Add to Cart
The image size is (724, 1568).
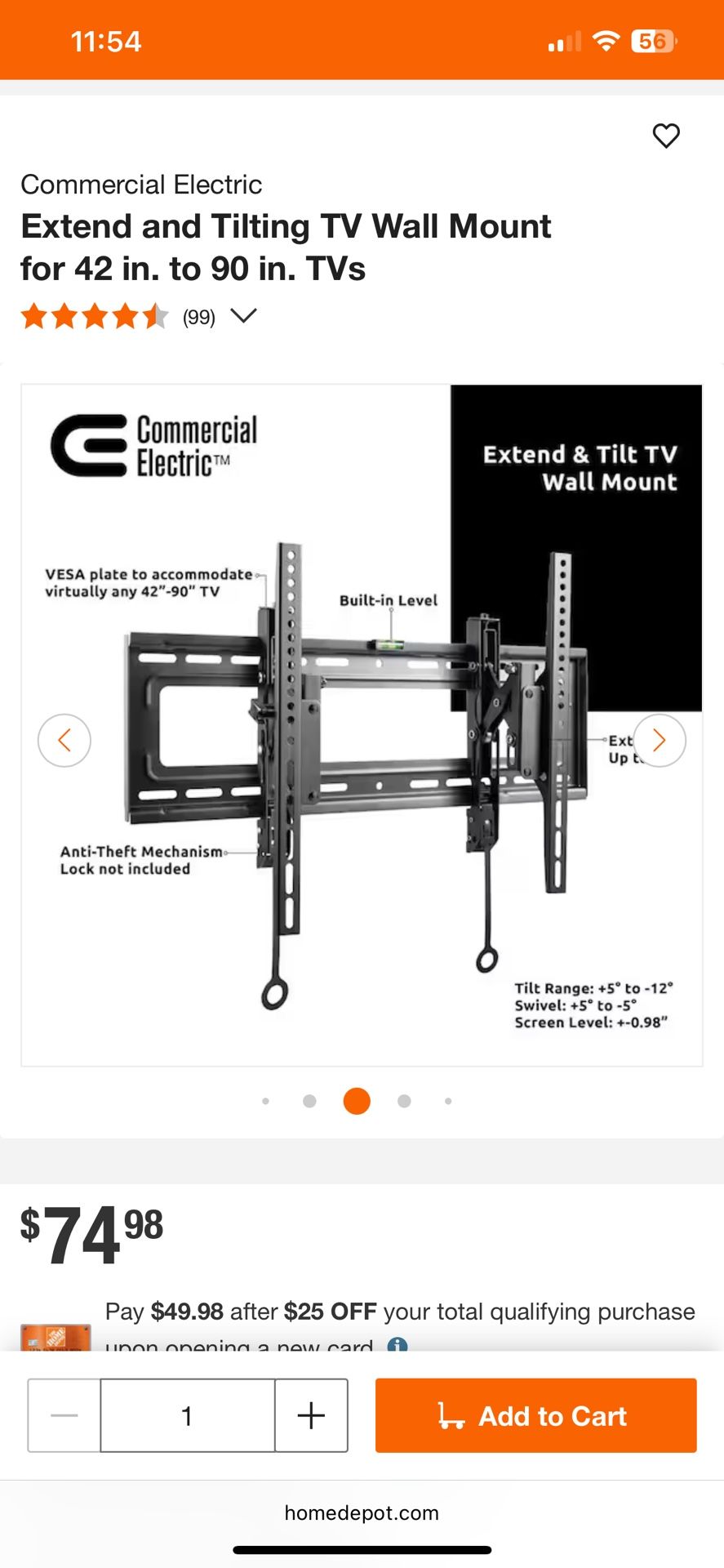click(535, 1415)
